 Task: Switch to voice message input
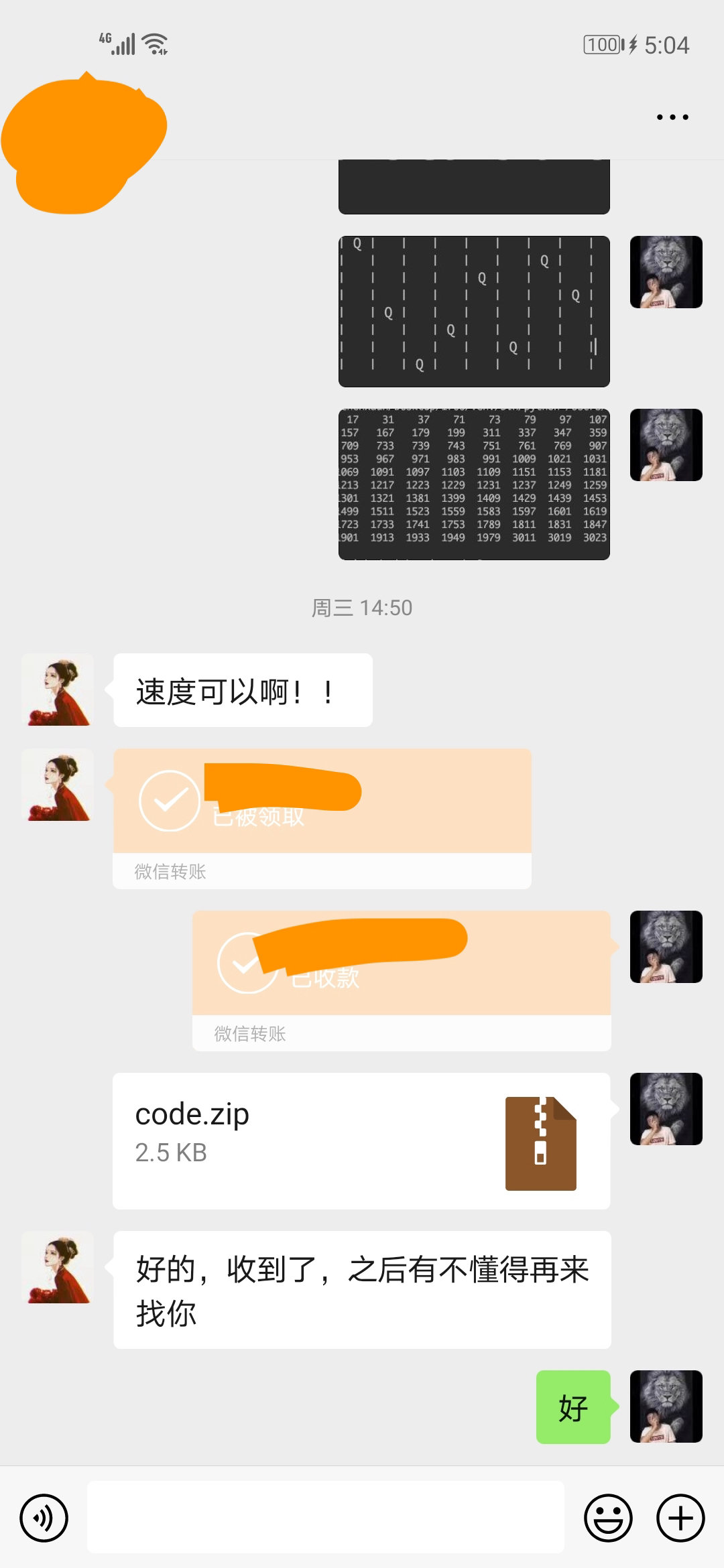(x=44, y=1518)
